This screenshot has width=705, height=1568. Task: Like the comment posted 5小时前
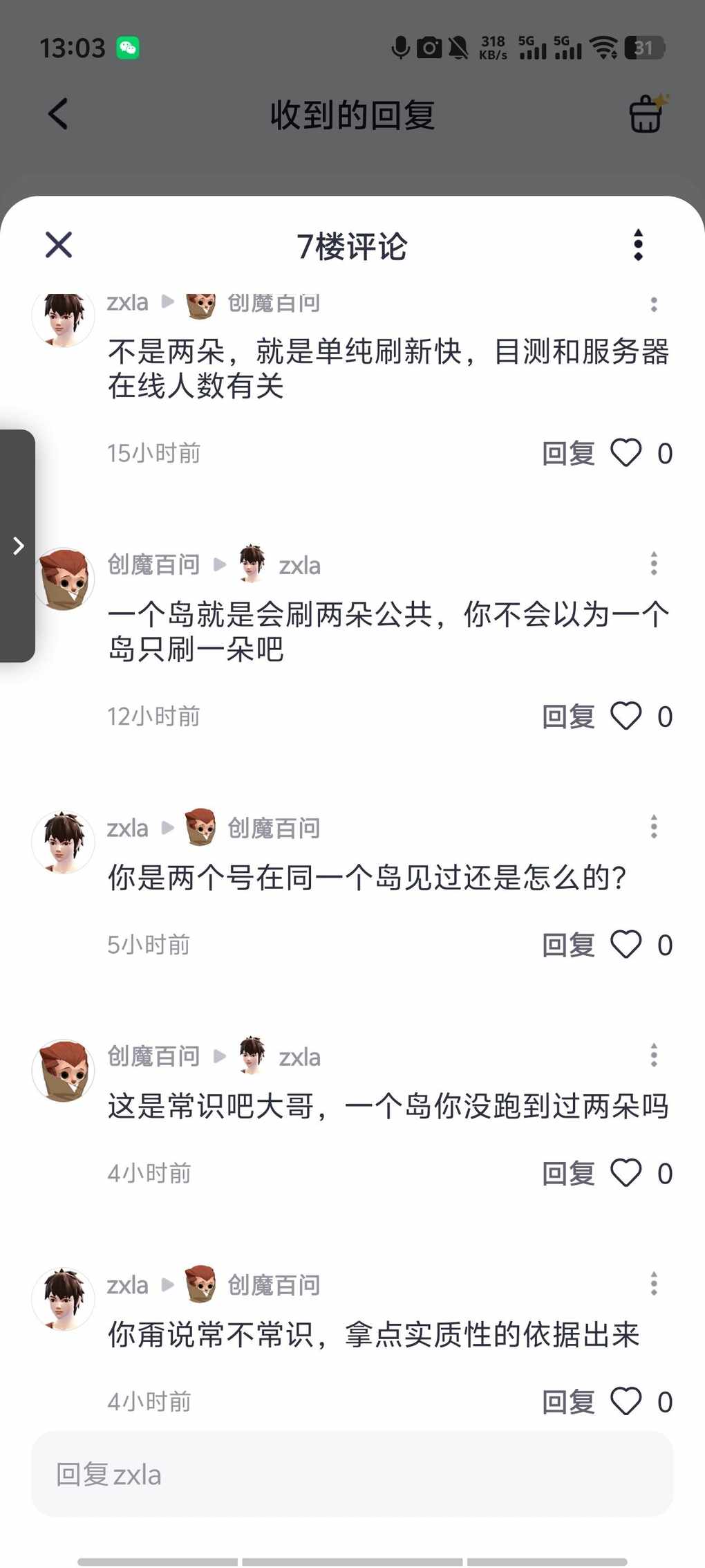point(626,945)
